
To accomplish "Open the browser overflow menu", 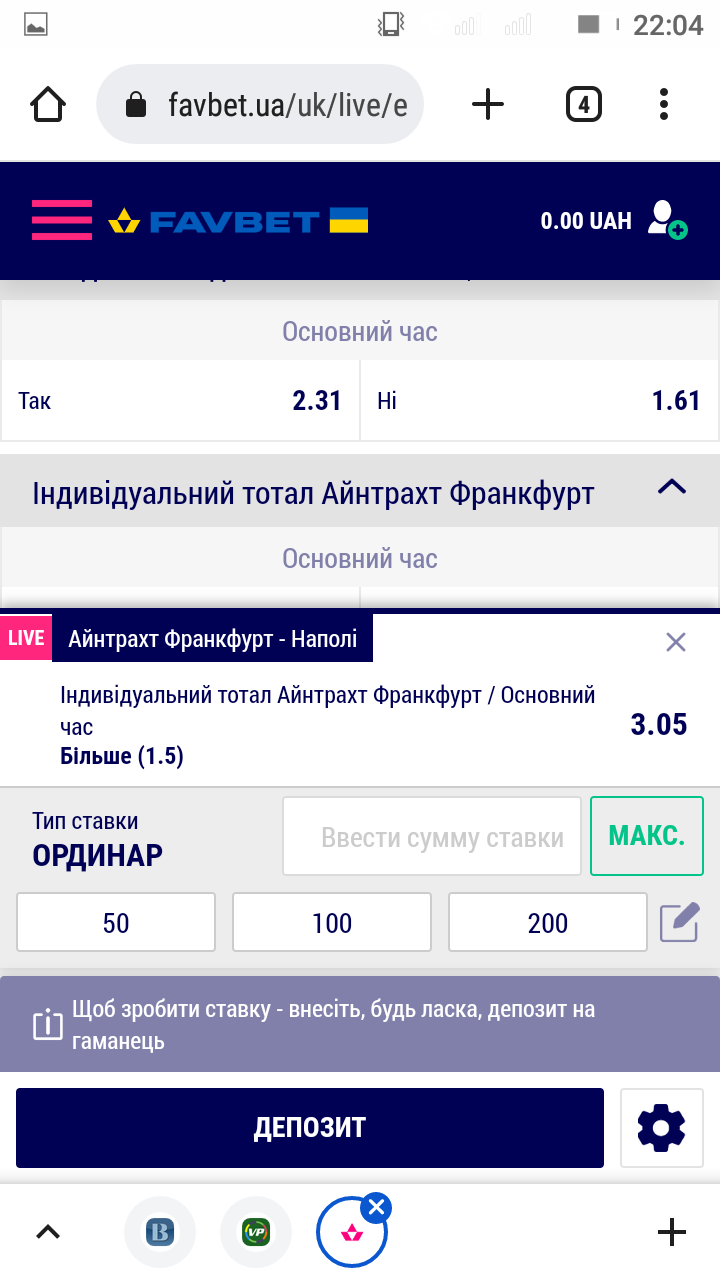I will click(664, 104).
